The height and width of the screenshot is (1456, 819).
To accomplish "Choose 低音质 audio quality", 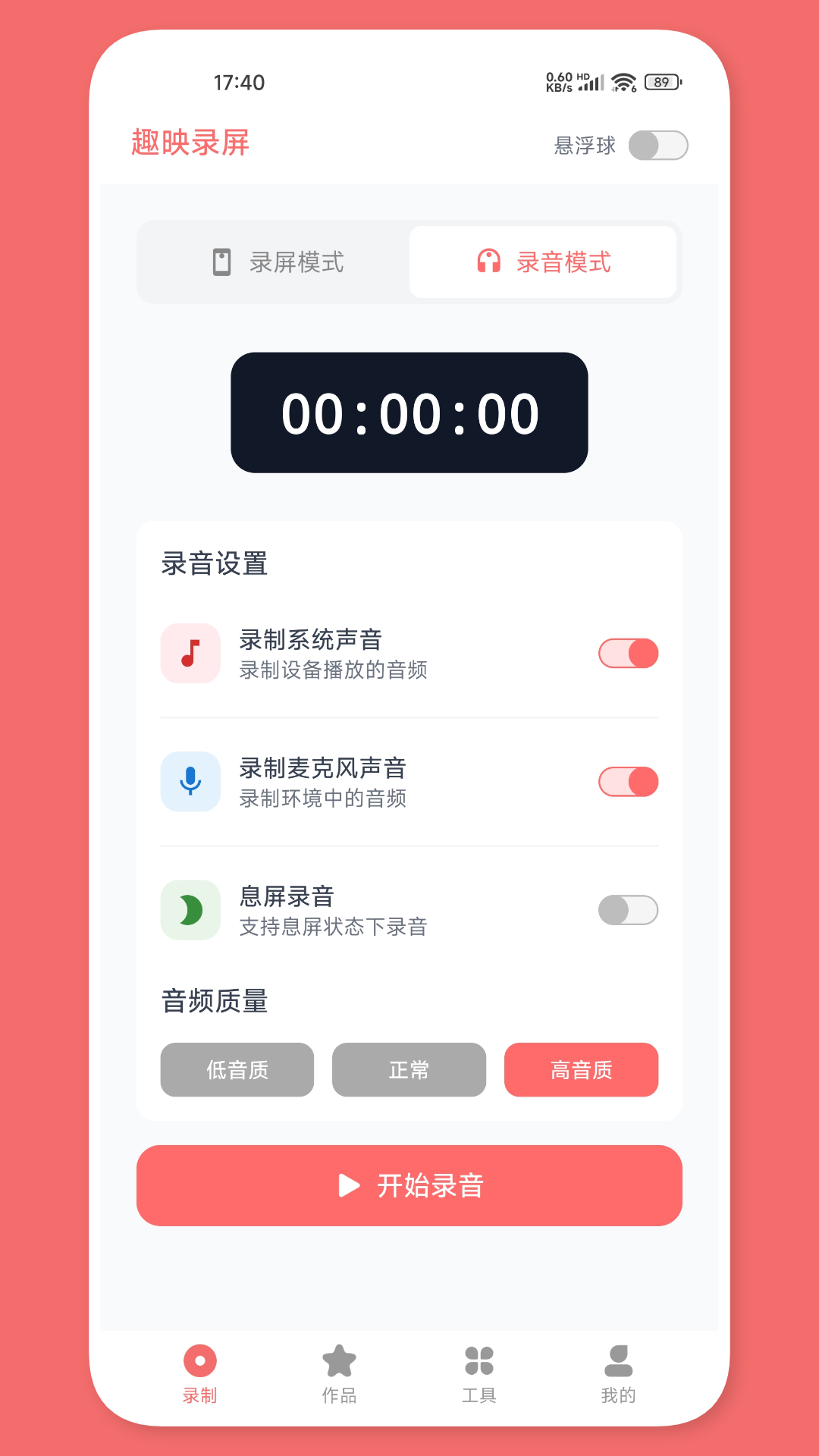I will pos(237,1070).
